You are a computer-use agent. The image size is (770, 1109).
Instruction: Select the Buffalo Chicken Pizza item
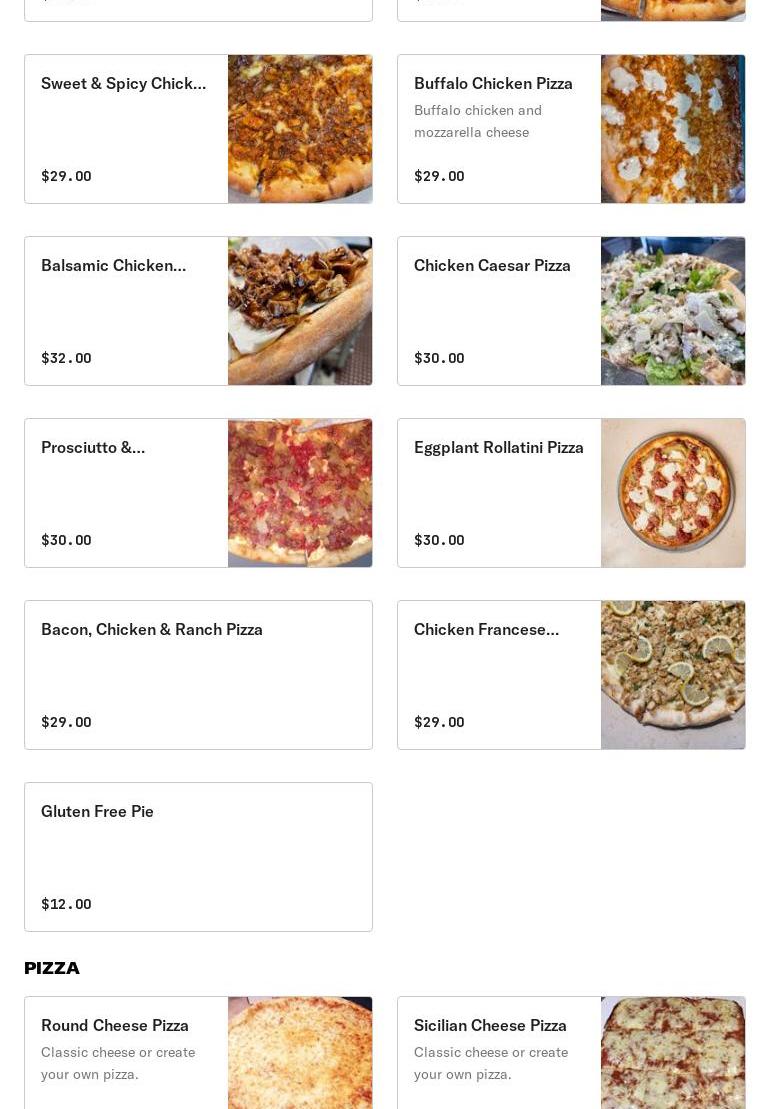tap(571, 129)
